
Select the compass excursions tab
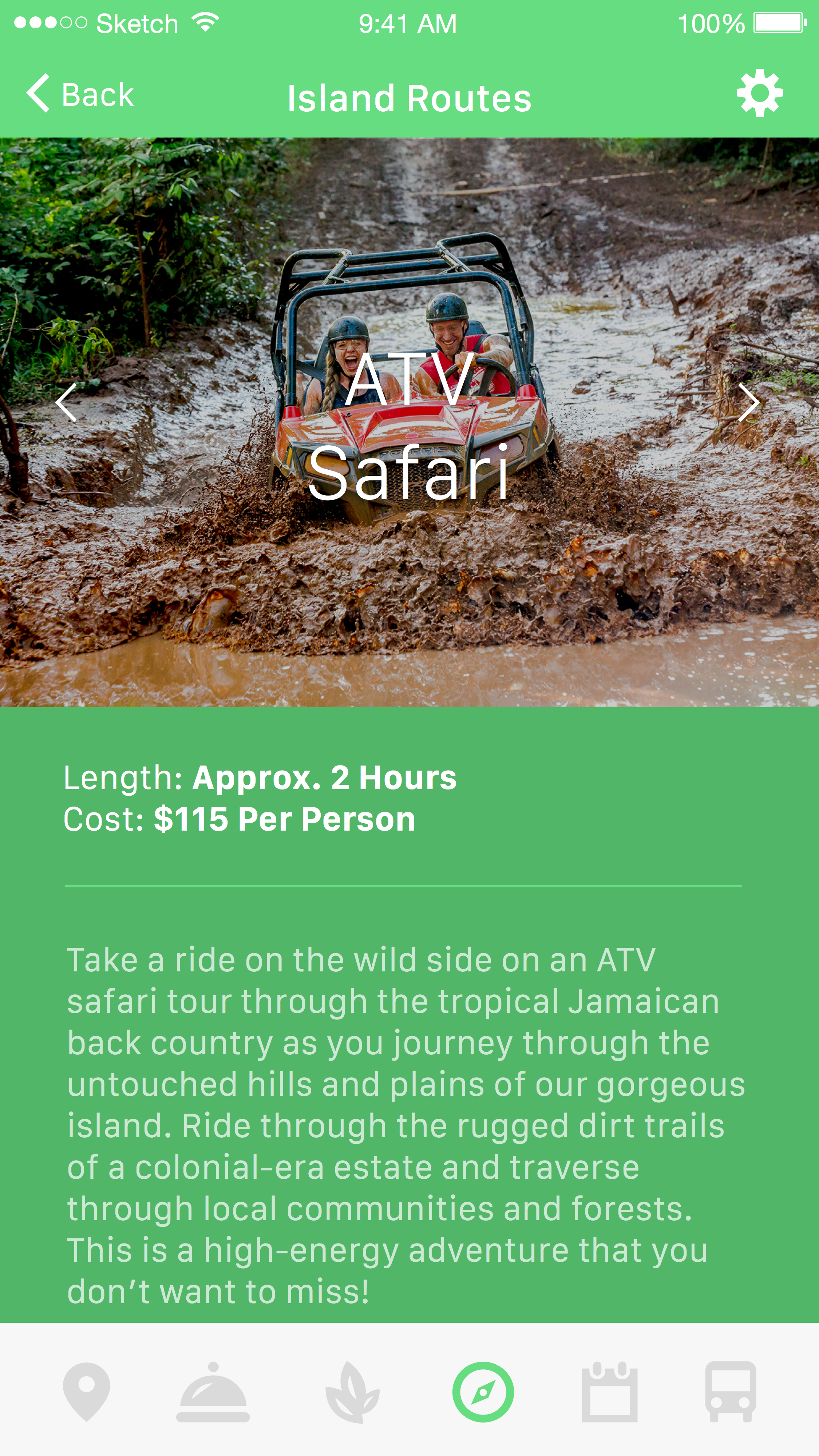(x=483, y=1392)
